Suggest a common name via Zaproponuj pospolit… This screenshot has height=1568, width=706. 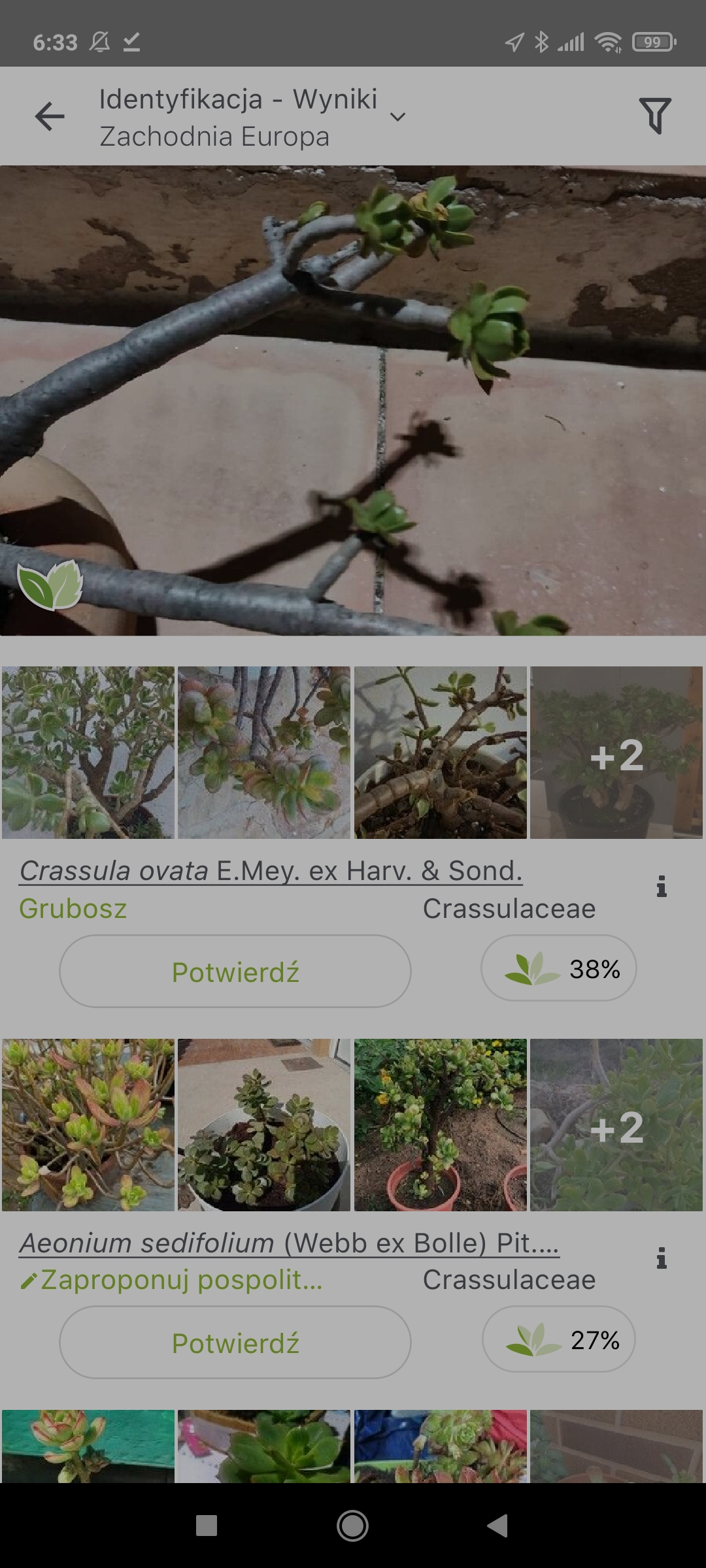[171, 1281]
